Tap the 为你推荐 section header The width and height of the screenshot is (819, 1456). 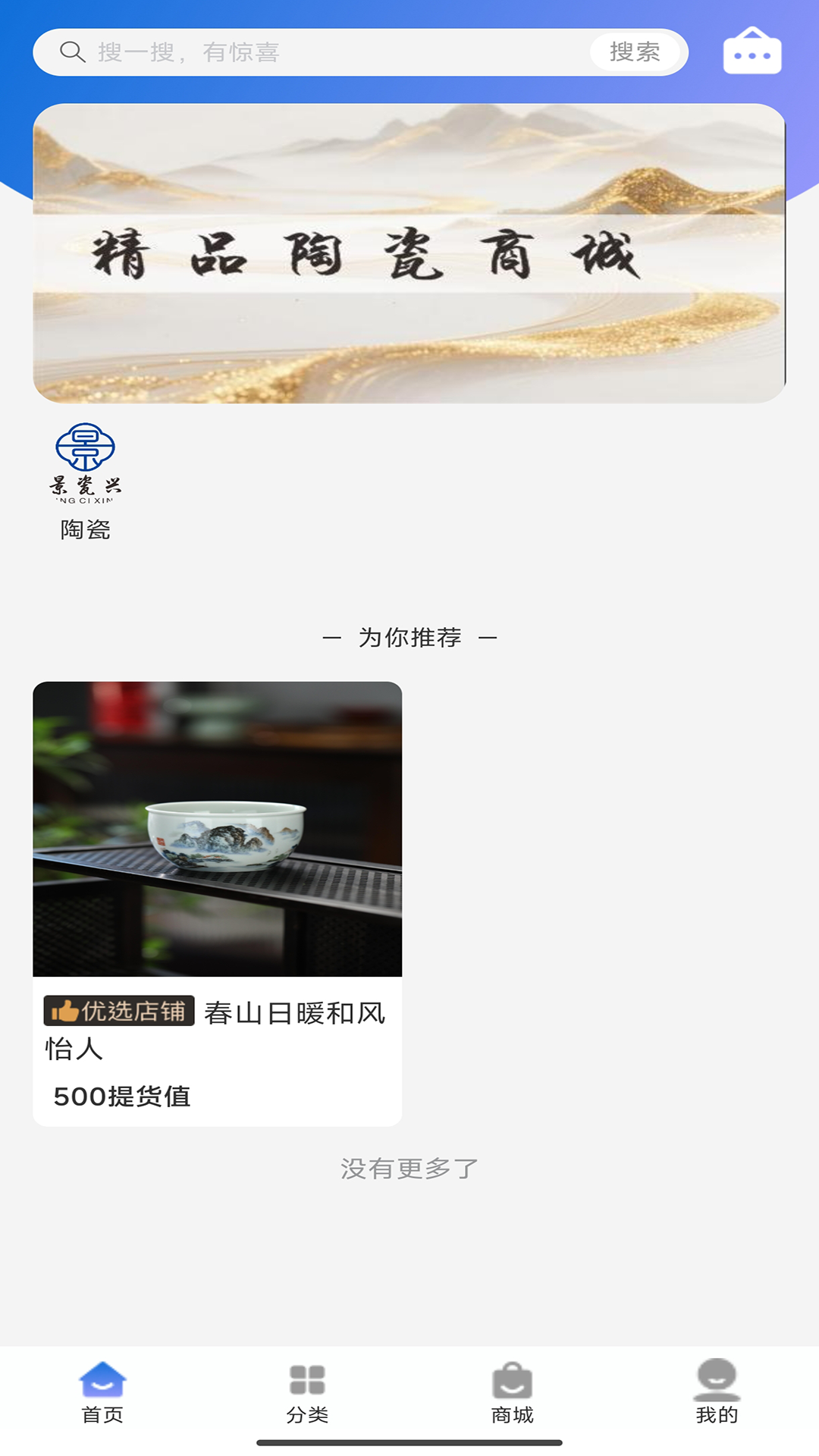click(409, 638)
